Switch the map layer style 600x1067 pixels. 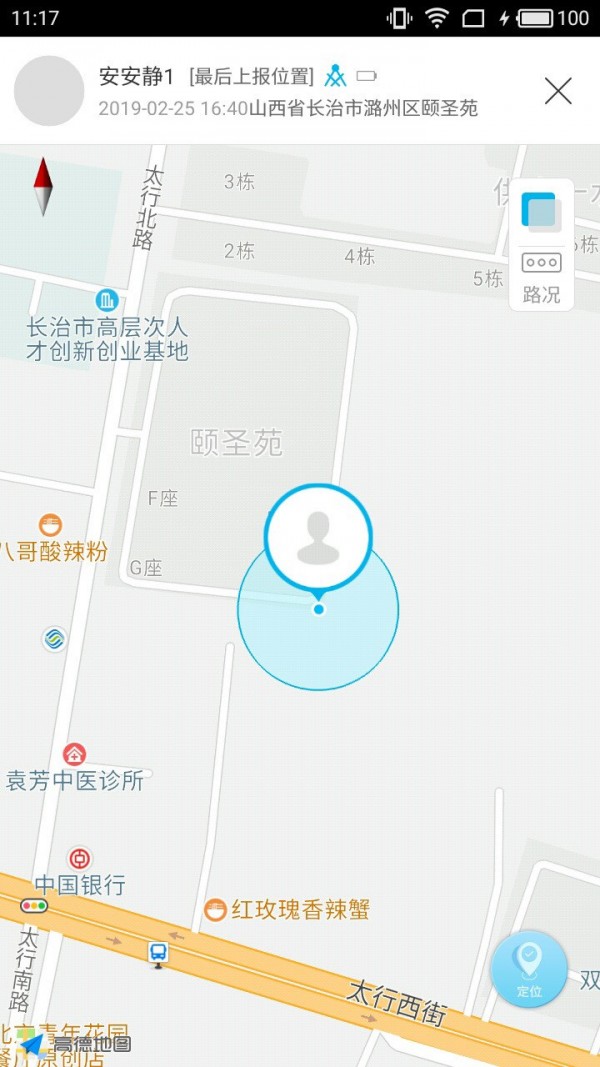541,211
